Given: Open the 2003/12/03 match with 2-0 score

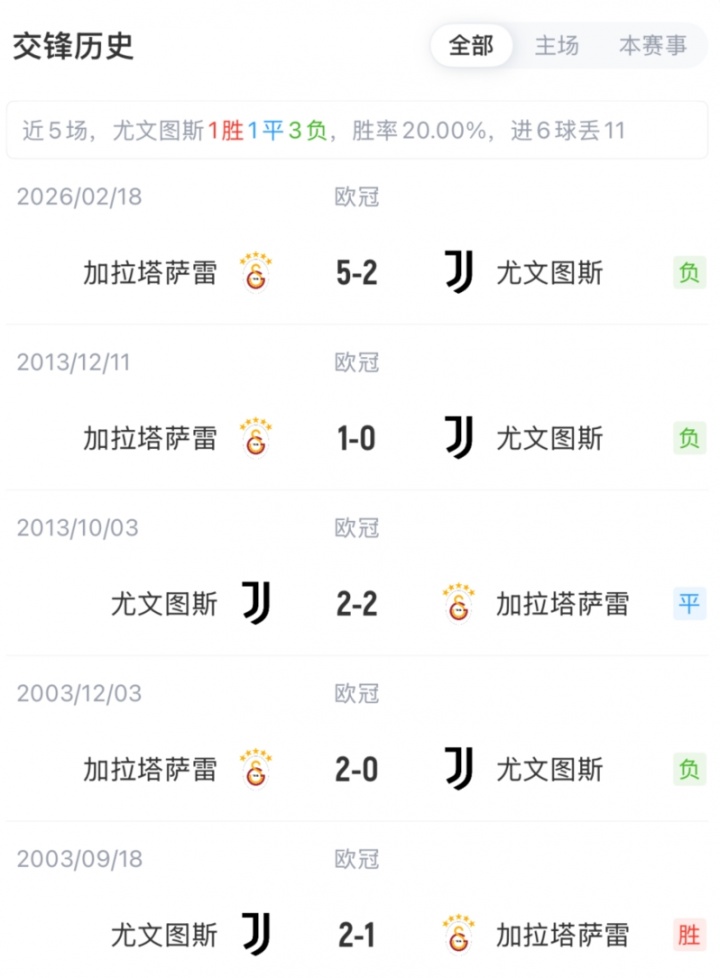Looking at the screenshot, I should (x=357, y=769).
